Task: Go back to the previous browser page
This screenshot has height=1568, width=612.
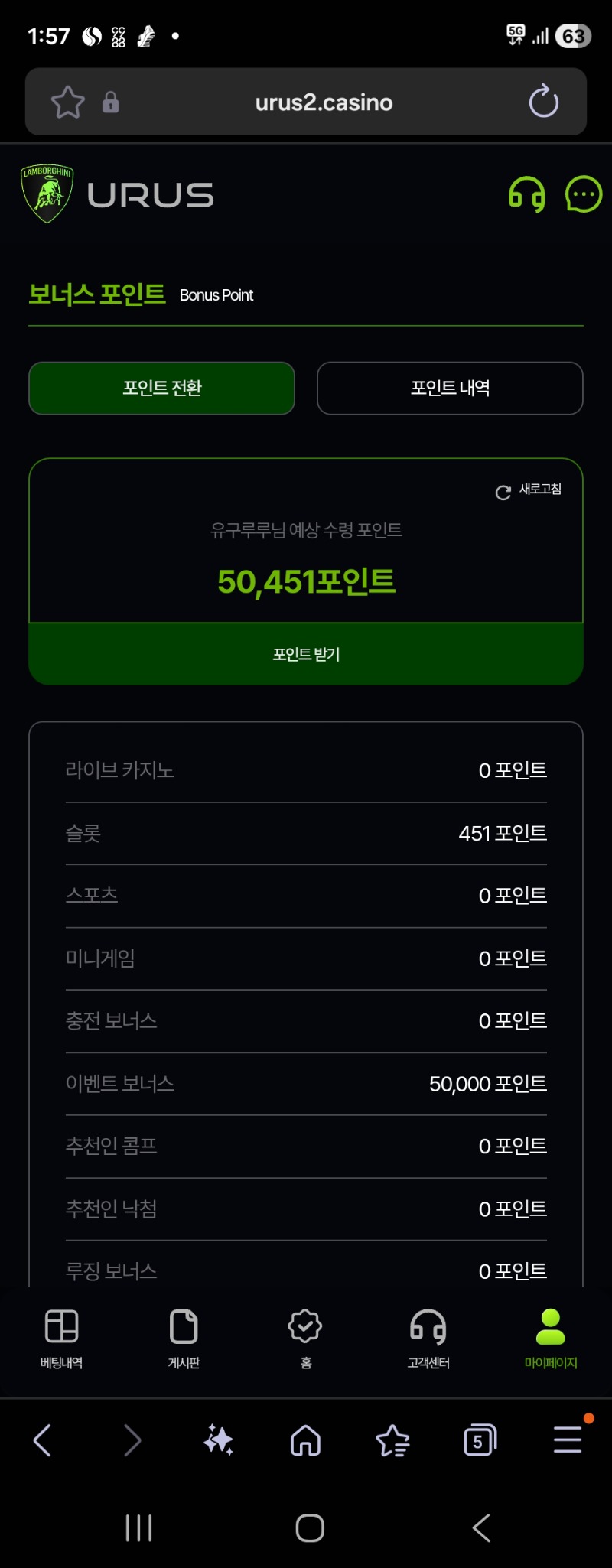Action: tap(43, 1441)
